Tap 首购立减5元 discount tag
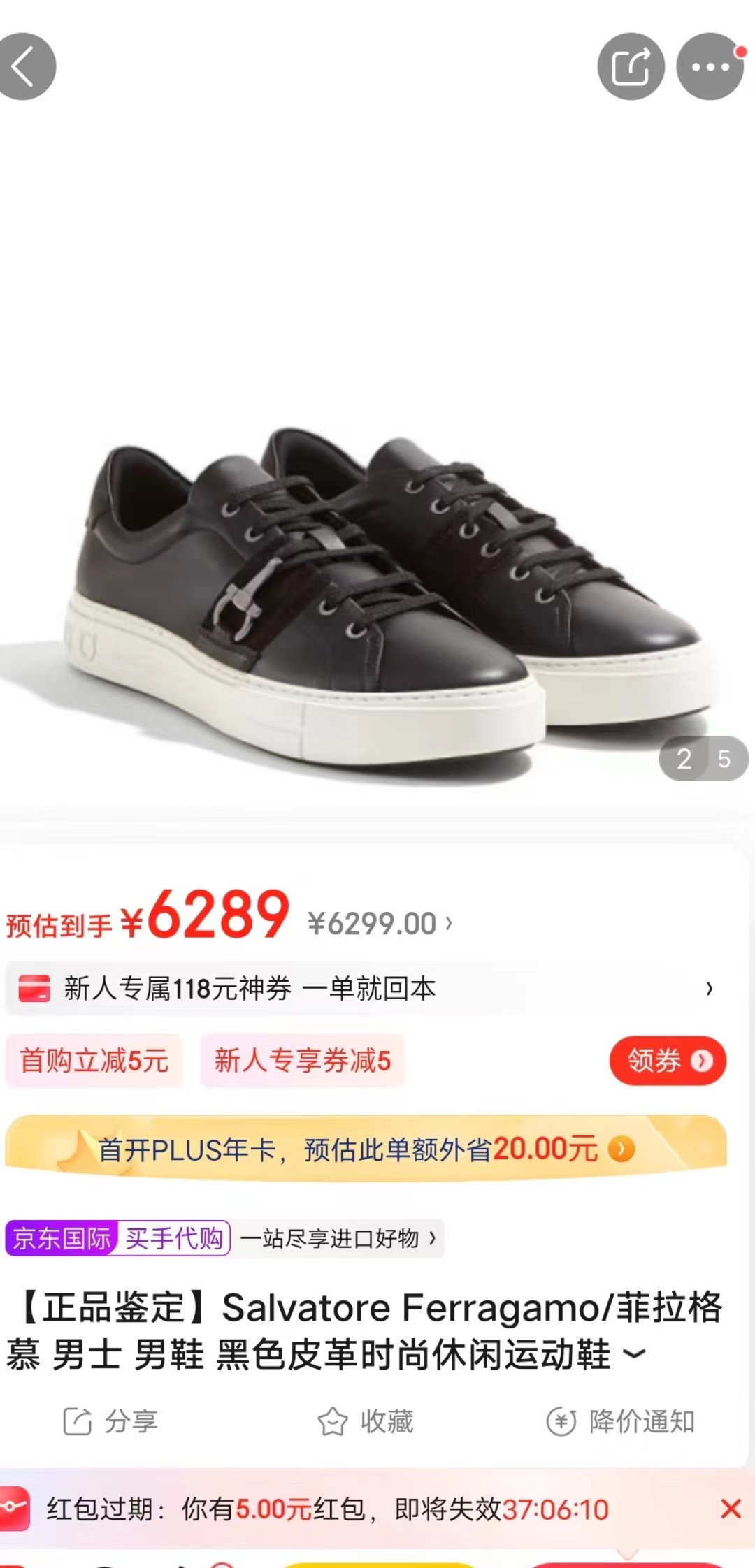The image size is (755, 1568). [94, 1061]
